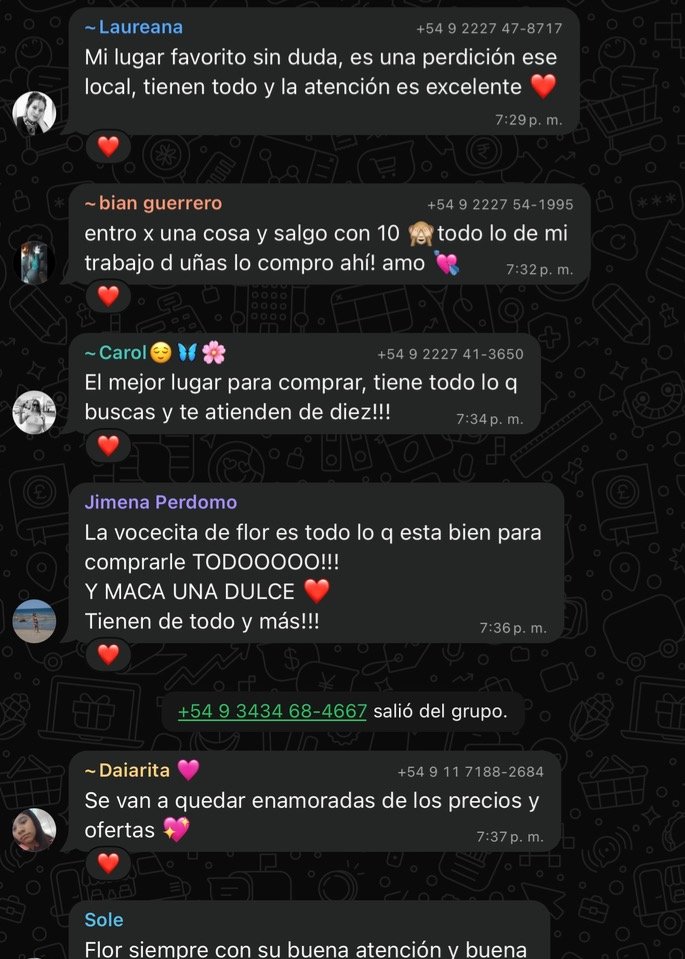The image size is (685, 959).
Task: Open Daiarita's profile picture
Action: (34, 829)
